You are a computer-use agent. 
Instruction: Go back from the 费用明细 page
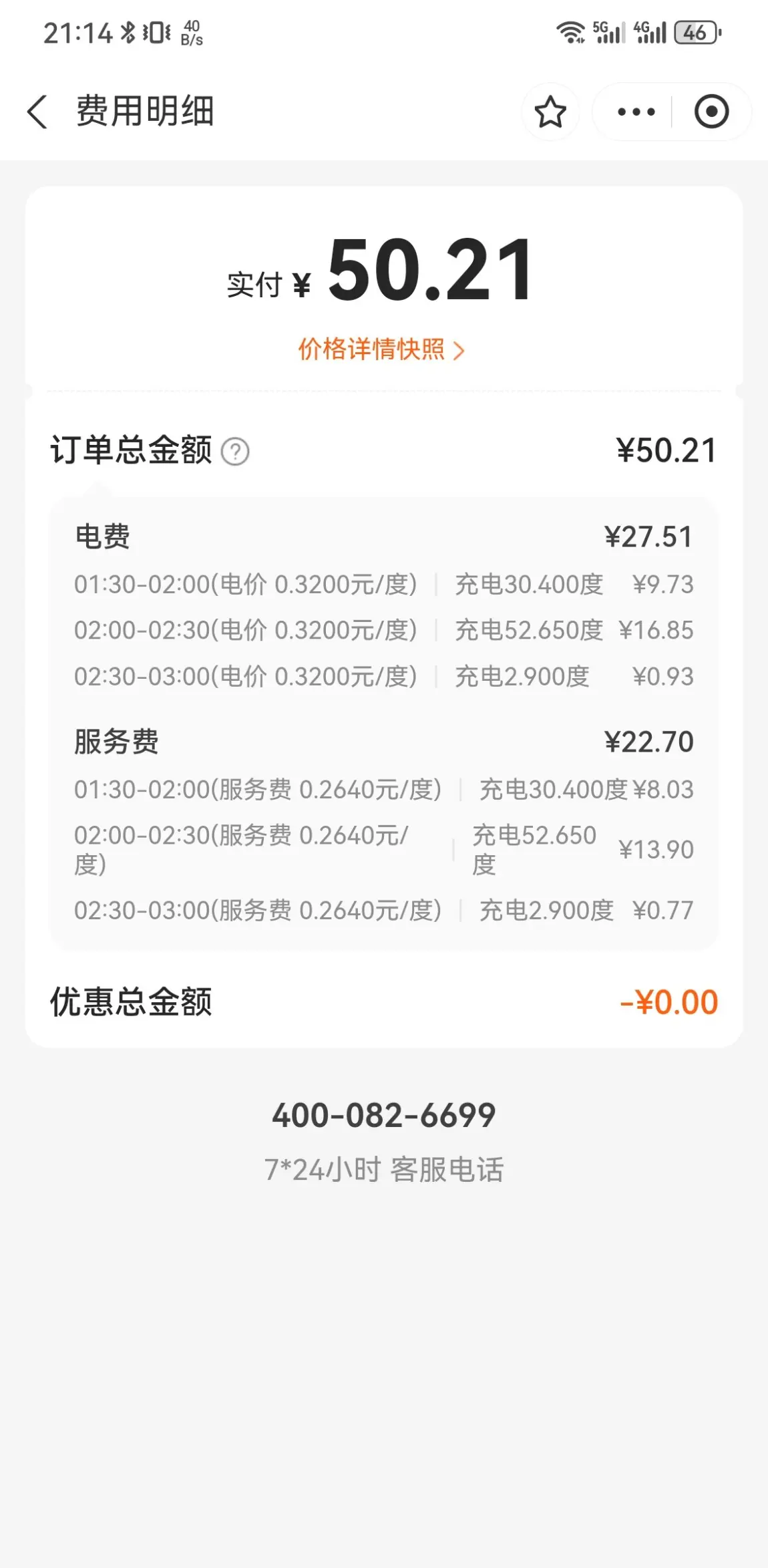pyautogui.click(x=37, y=112)
